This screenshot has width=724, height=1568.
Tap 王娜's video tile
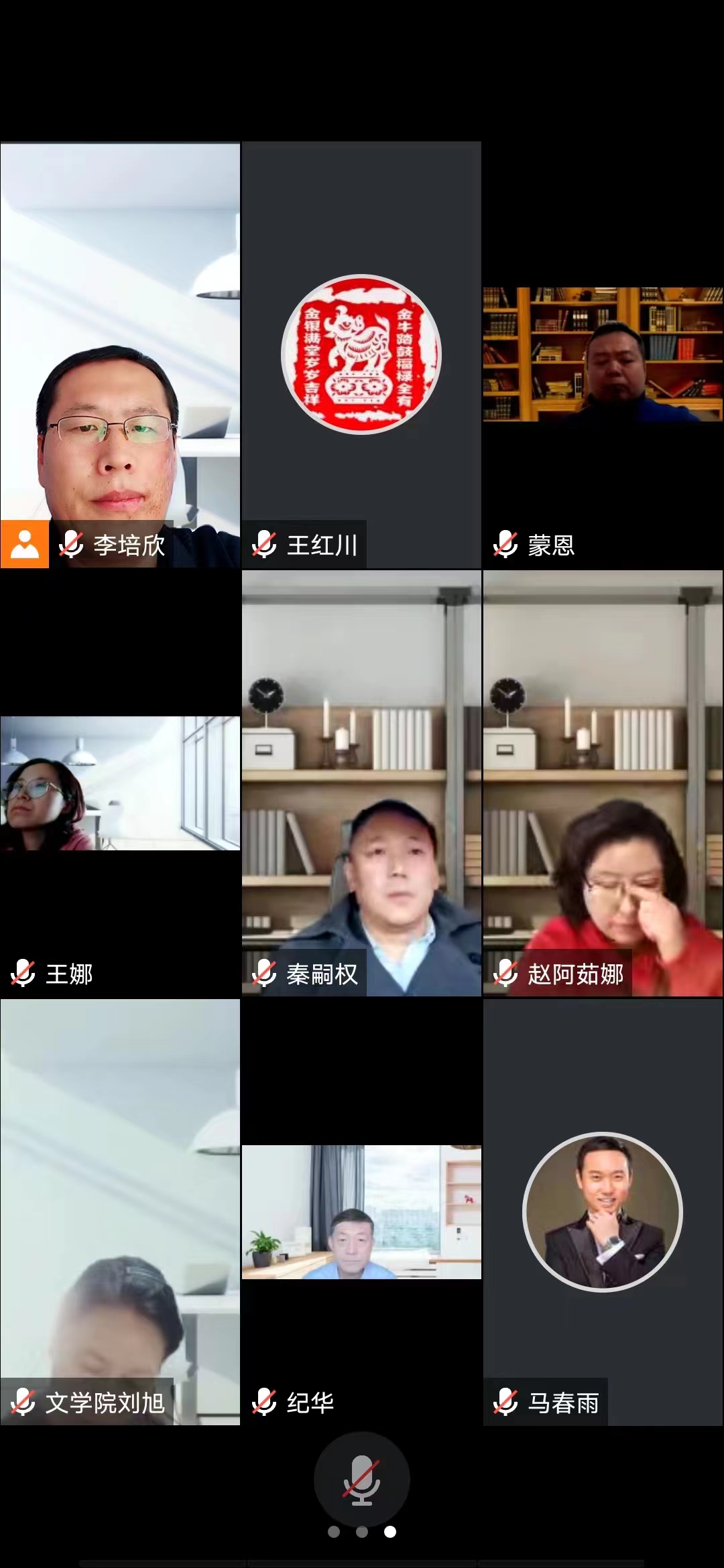pyautogui.click(x=121, y=783)
